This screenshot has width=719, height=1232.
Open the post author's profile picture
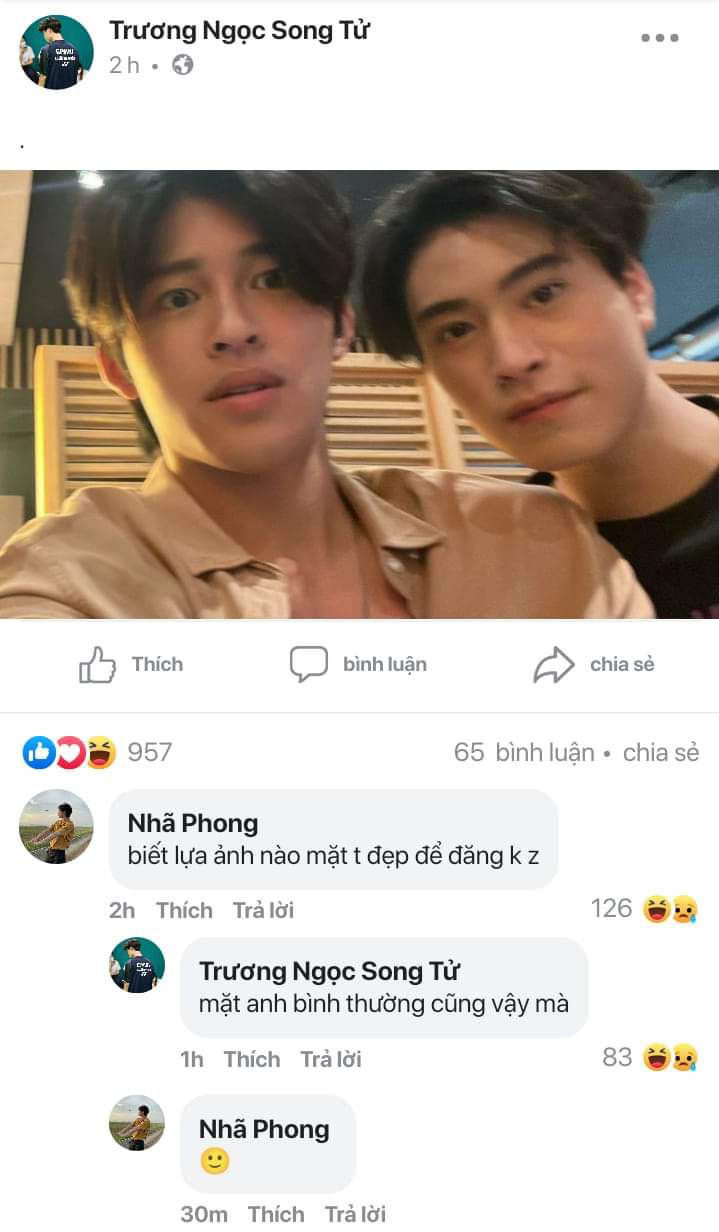point(56,52)
